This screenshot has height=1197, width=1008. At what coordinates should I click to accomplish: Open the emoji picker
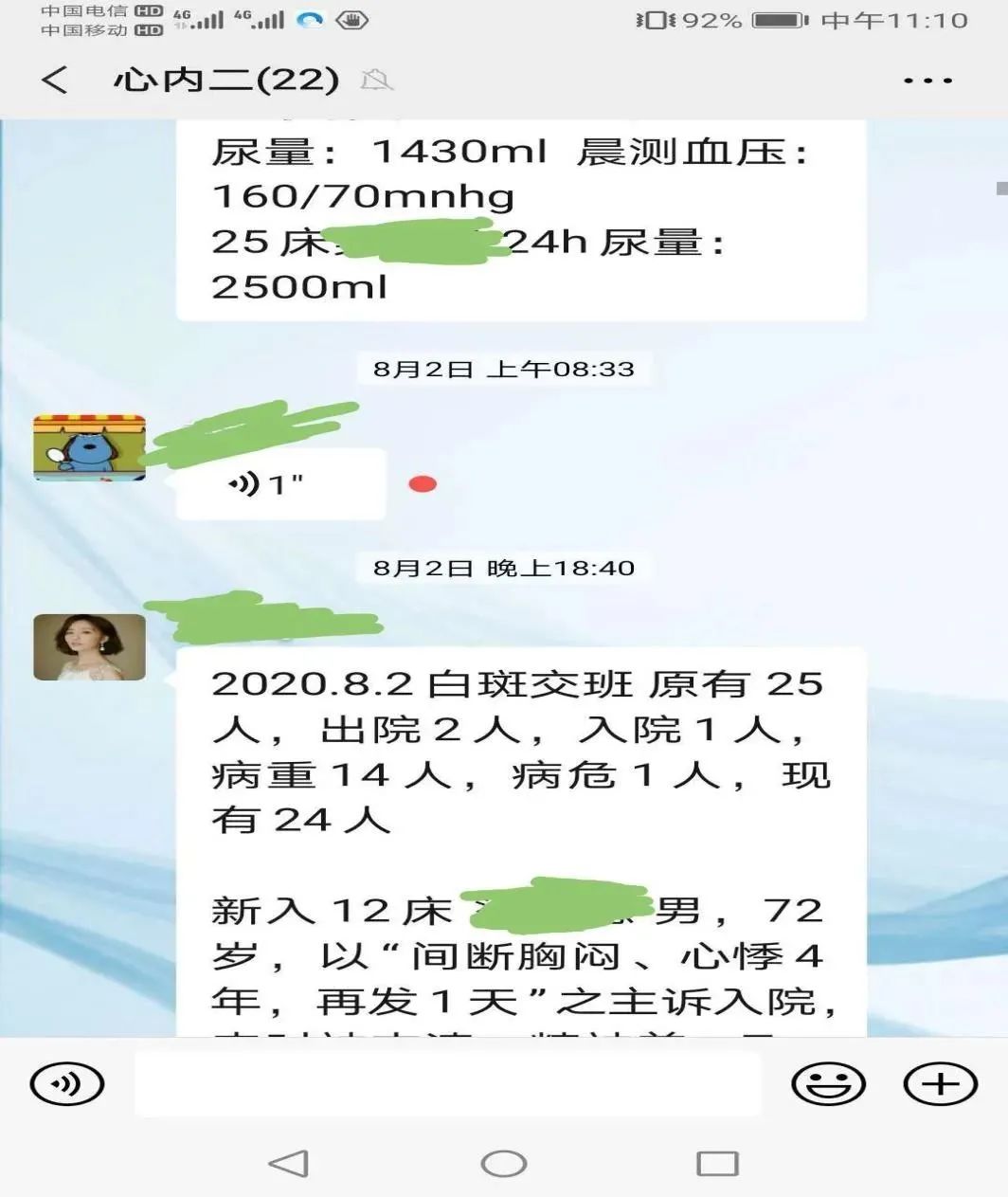click(x=828, y=1083)
